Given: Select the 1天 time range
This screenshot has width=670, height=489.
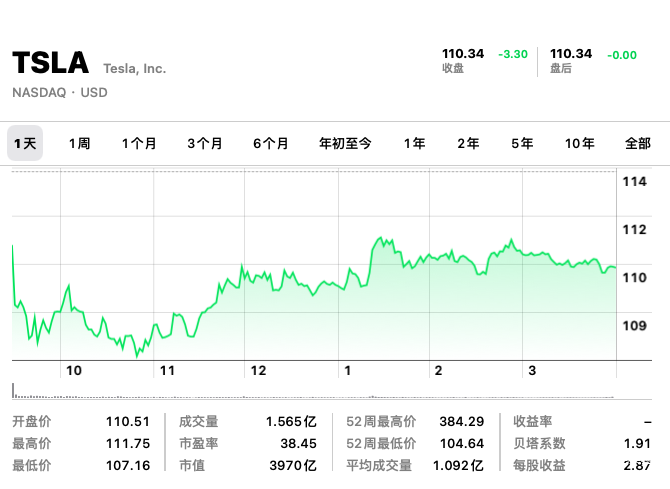Looking at the screenshot, I should pos(26,143).
